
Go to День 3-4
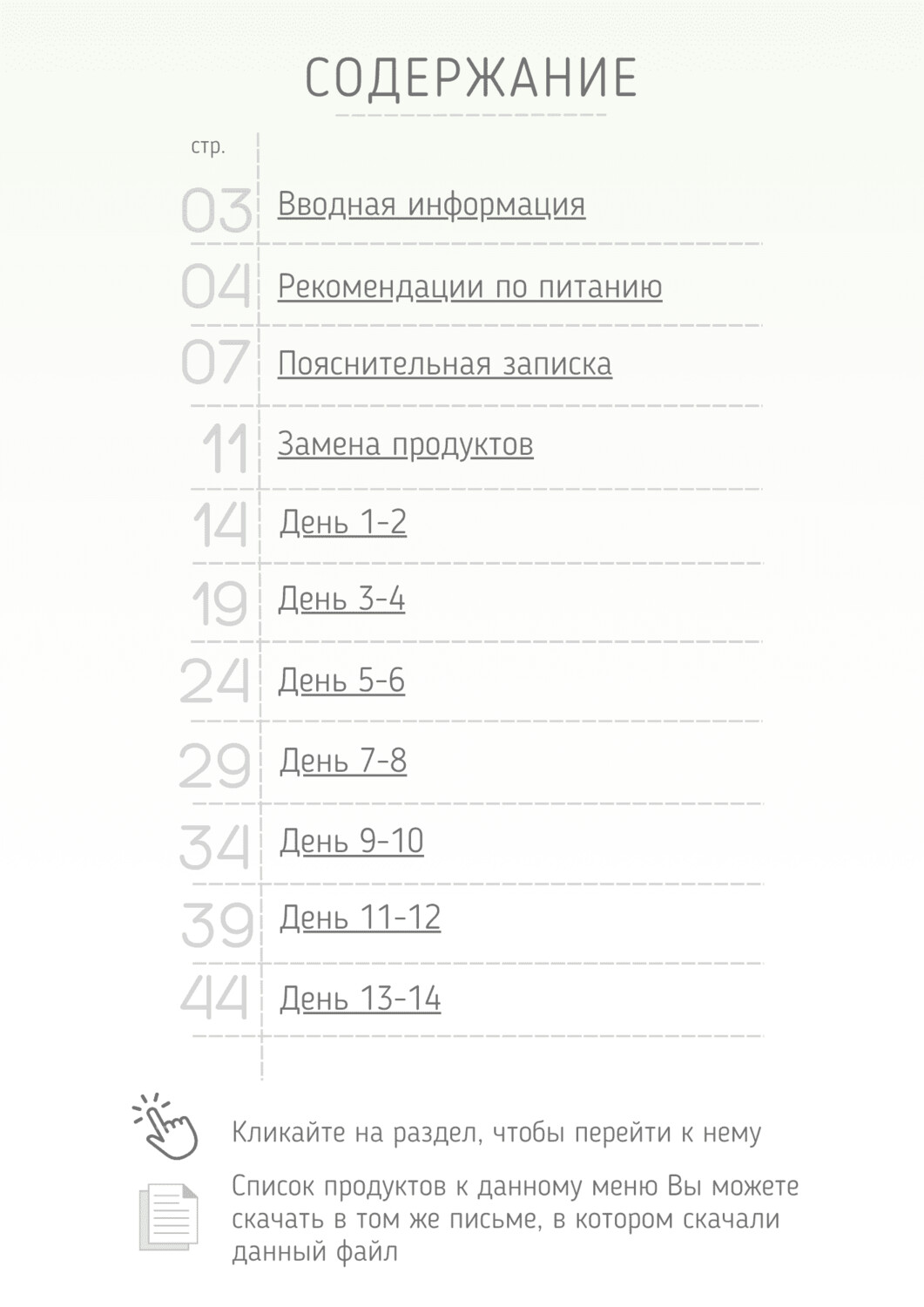tap(341, 599)
